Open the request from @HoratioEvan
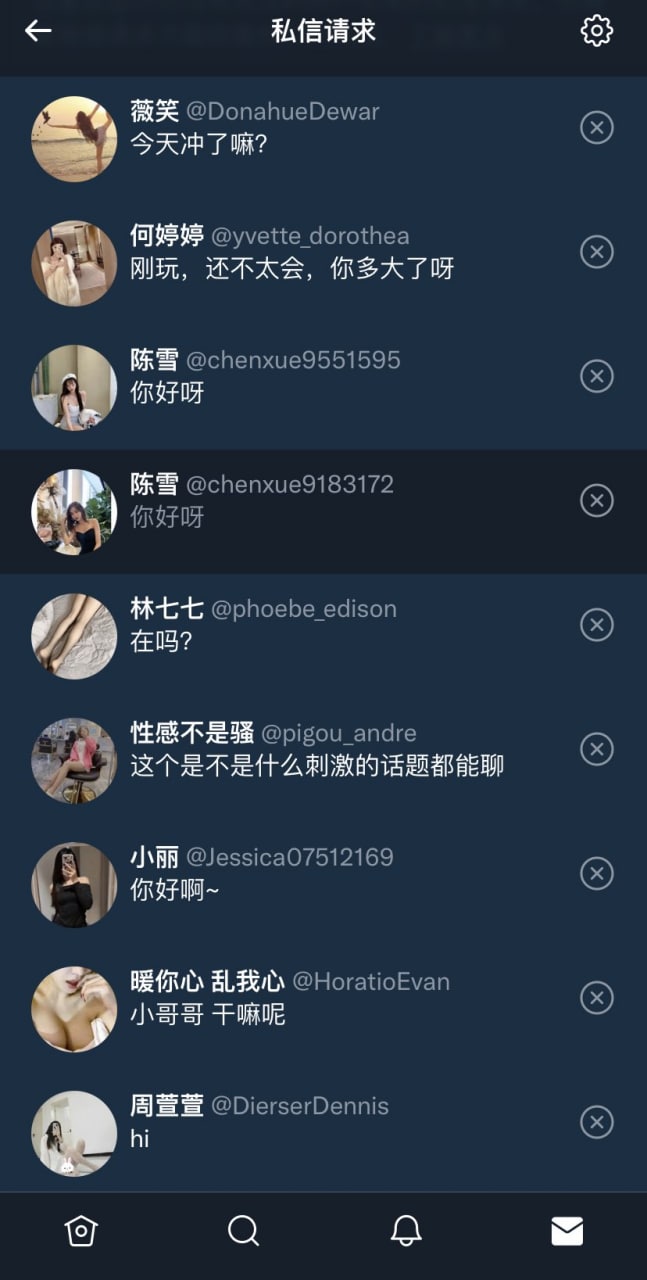This screenshot has height=1280, width=647. (323, 1009)
